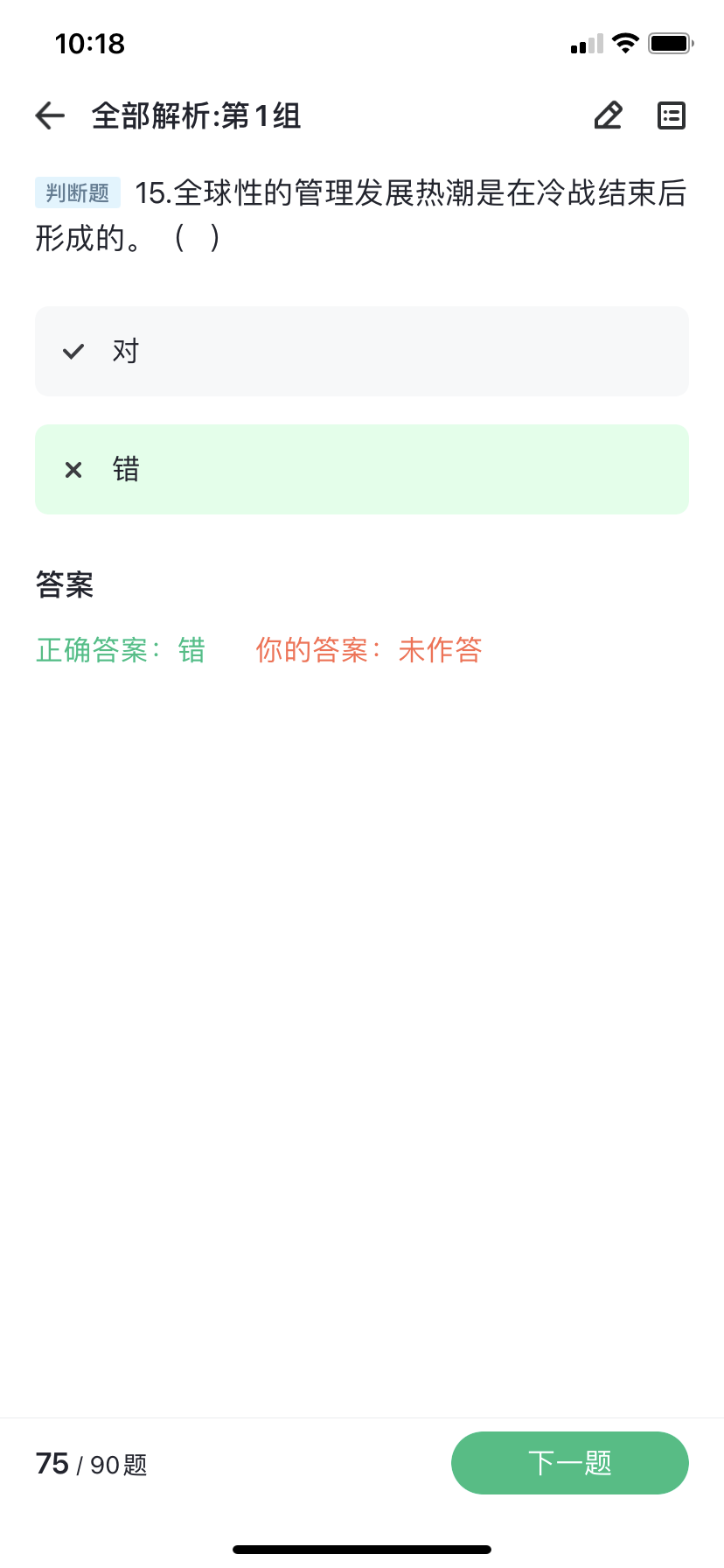Open the answer sheet list icon
Viewport: 724px width, 1568px height.
point(672,115)
